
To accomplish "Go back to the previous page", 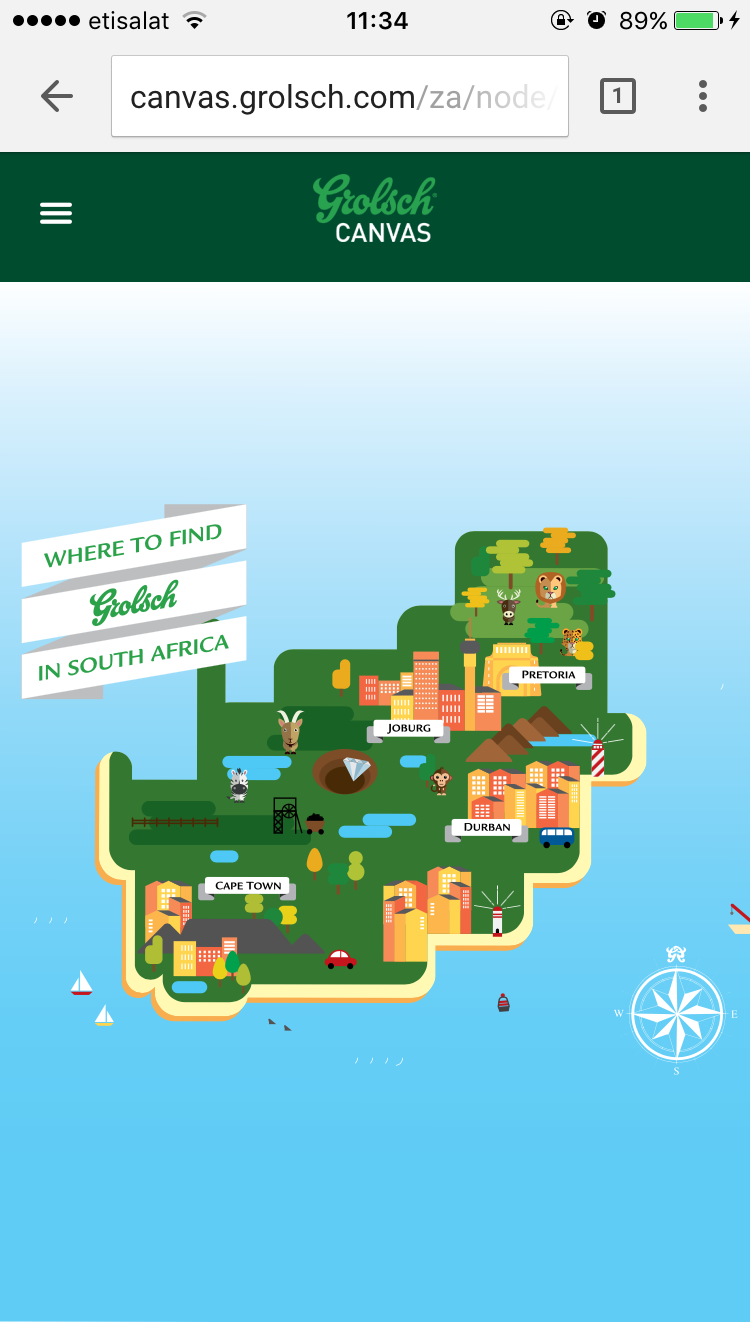I will tap(57, 96).
